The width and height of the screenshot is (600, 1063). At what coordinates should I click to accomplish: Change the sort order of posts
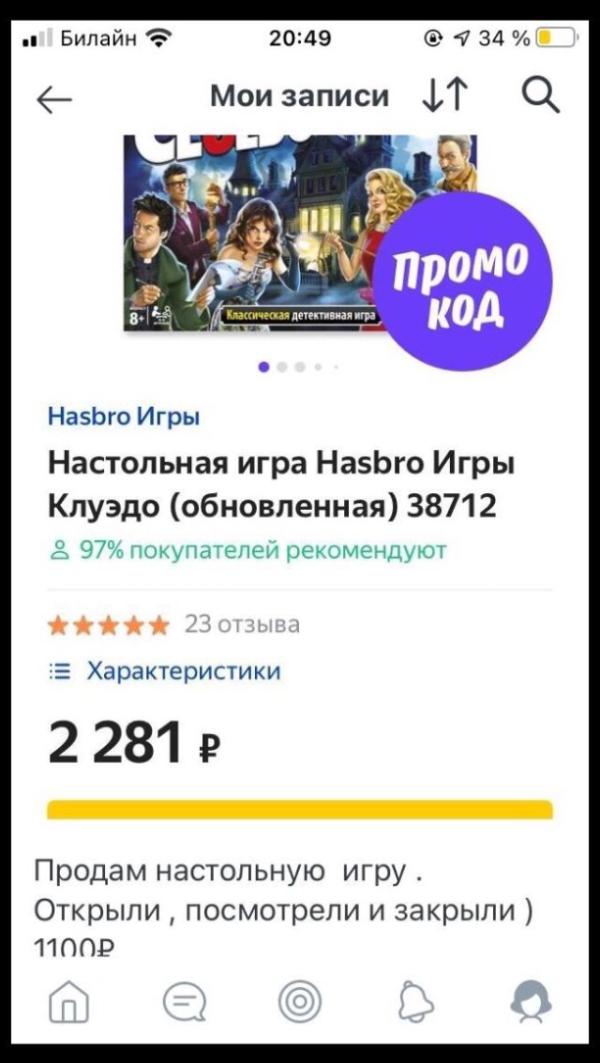[445, 96]
